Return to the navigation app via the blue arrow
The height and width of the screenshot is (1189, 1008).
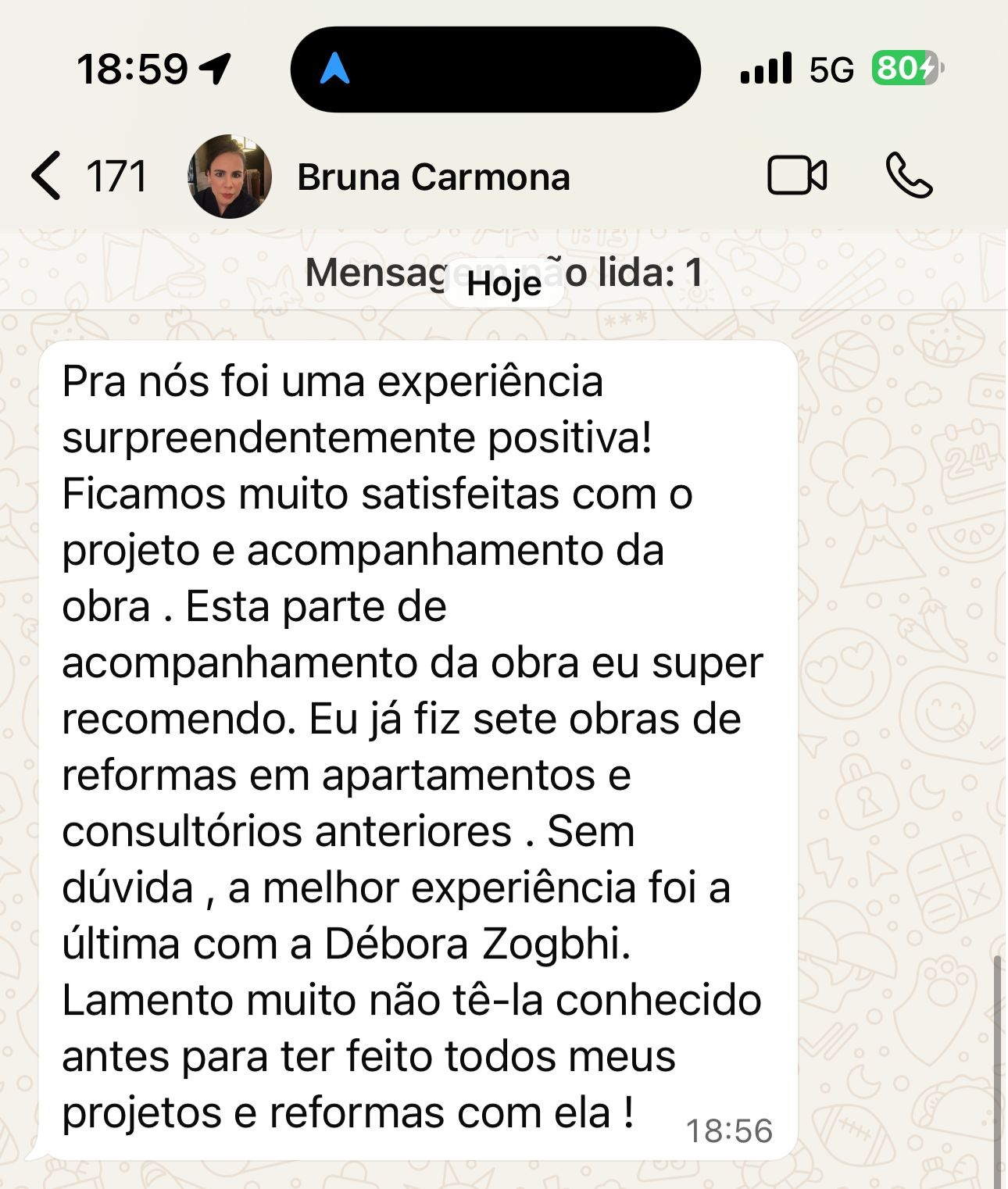[334, 69]
